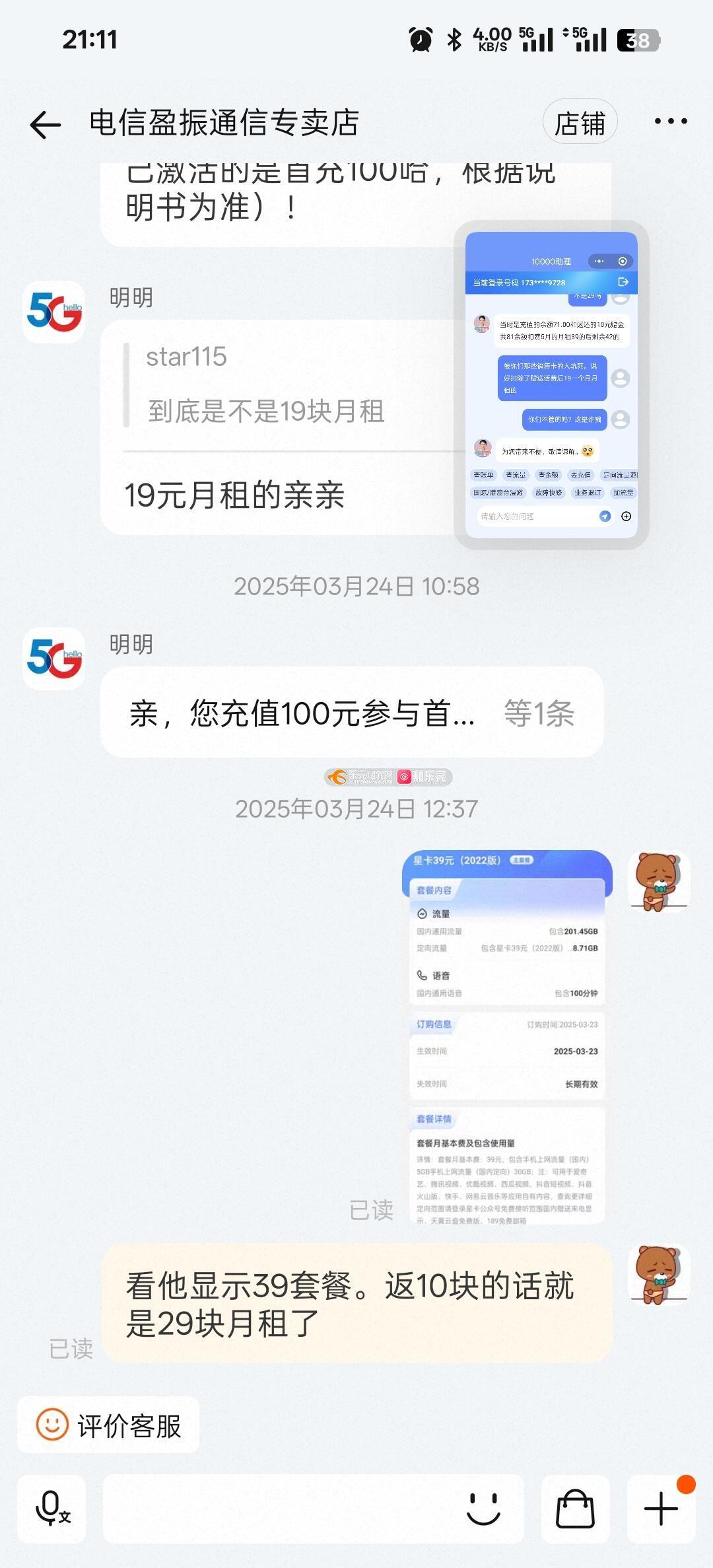
Task: View the 星卡39元 plan screenshot
Action: (x=507, y=1037)
